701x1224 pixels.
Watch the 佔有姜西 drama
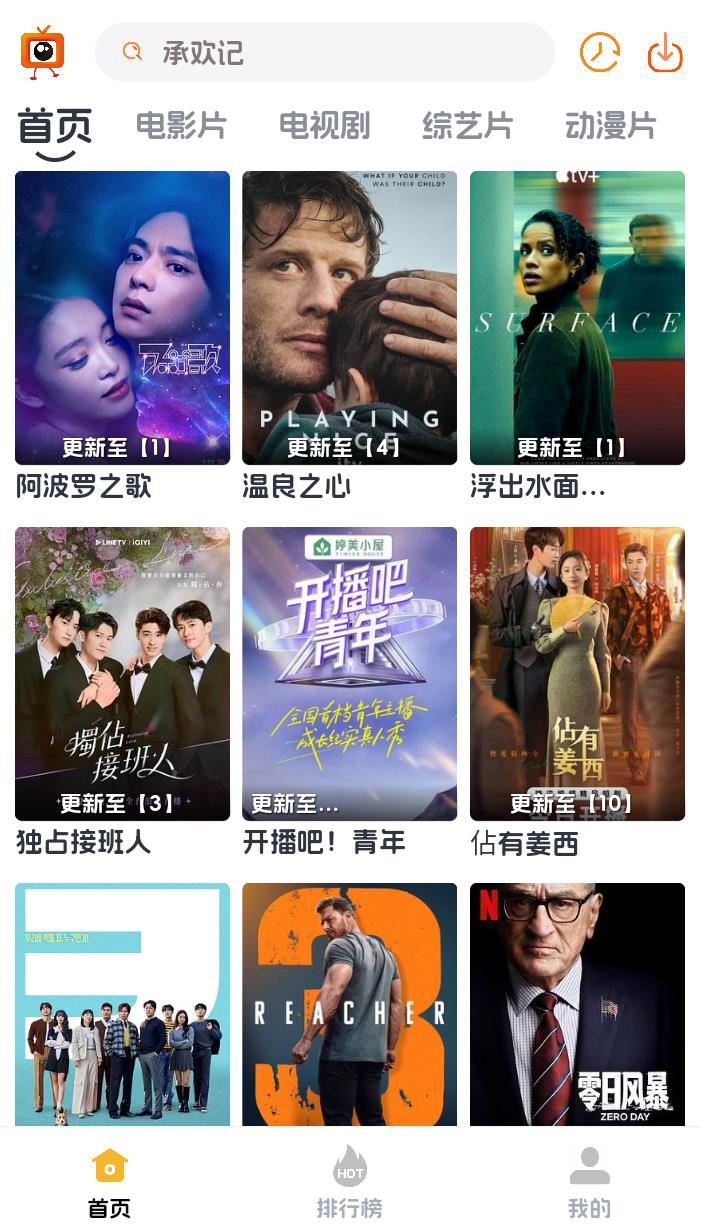pyautogui.click(x=577, y=674)
